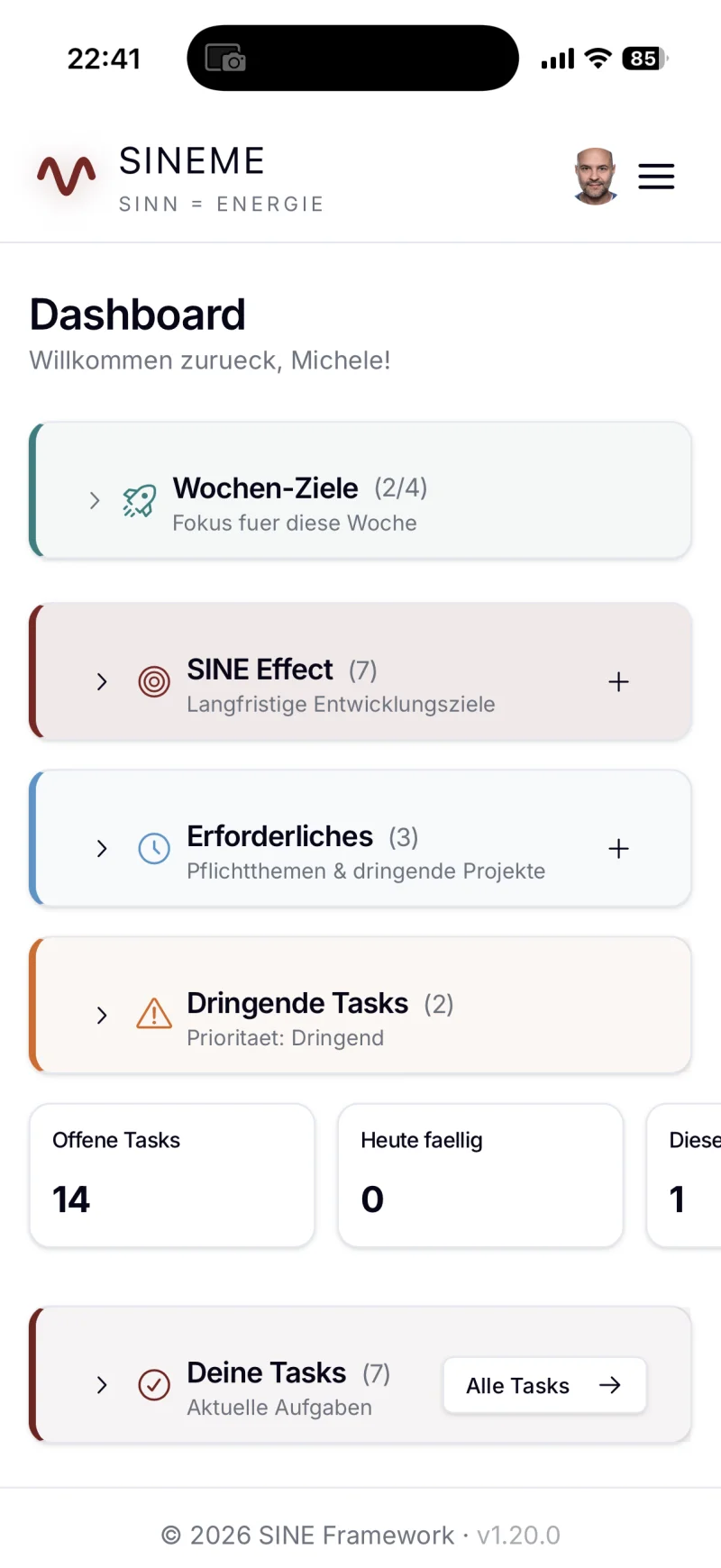Select the Heute faellig card
The image size is (721, 1568).
[479, 1175]
